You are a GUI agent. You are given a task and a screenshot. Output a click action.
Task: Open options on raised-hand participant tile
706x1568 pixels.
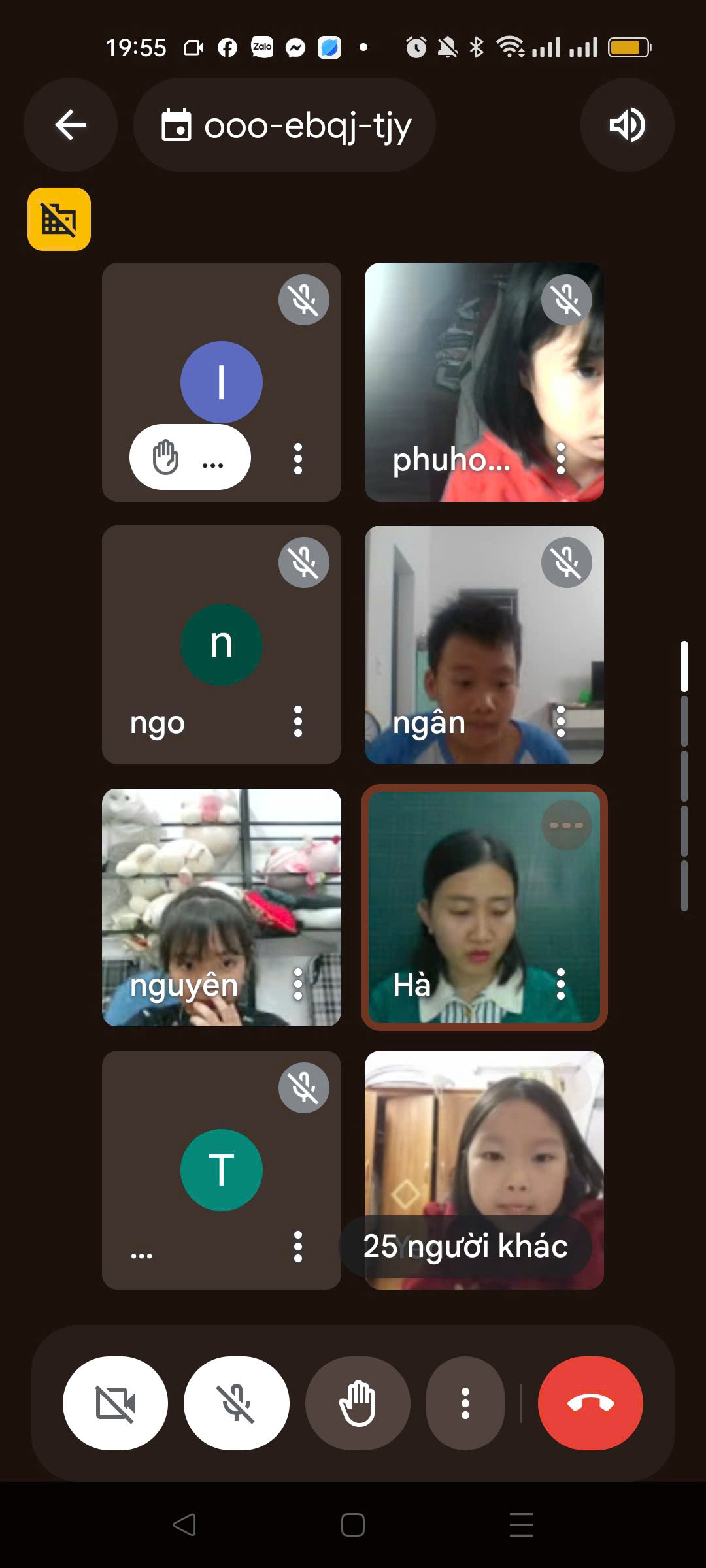click(298, 459)
